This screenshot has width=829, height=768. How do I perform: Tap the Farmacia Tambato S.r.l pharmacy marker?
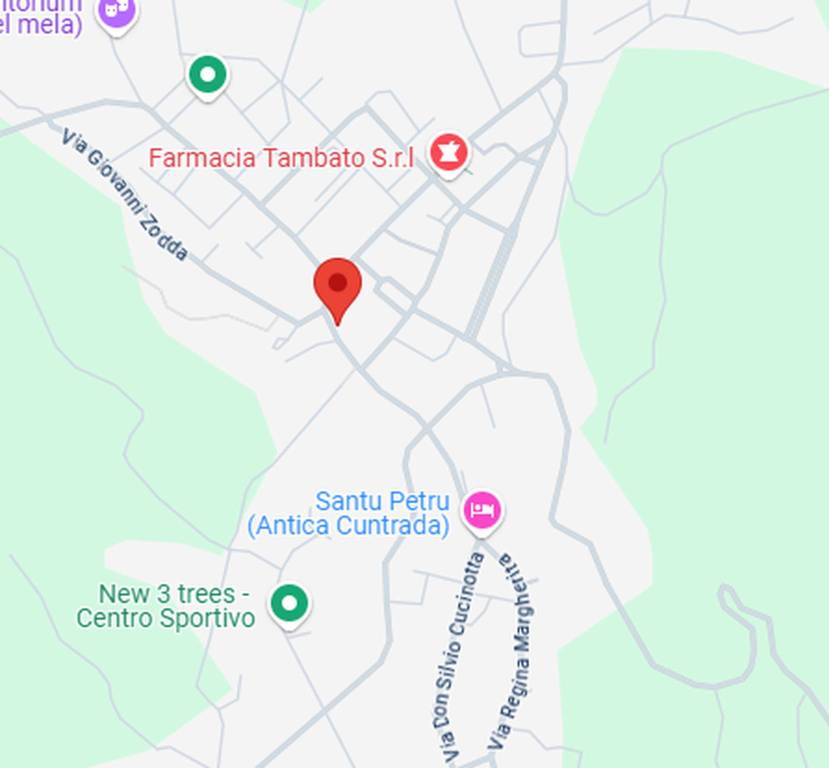click(x=449, y=154)
